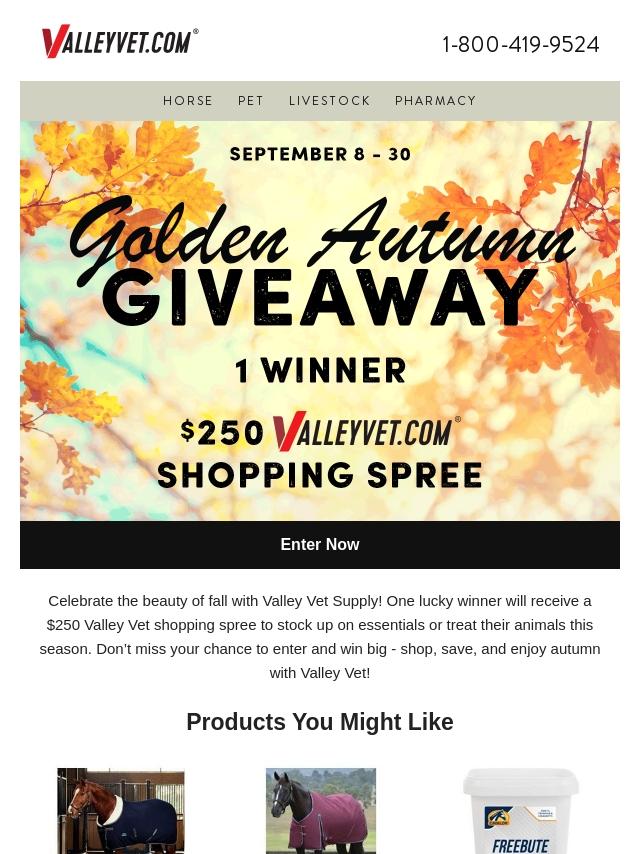Call the 1-800-419-9524 phone number
The width and height of the screenshot is (640, 854).
(520, 45)
